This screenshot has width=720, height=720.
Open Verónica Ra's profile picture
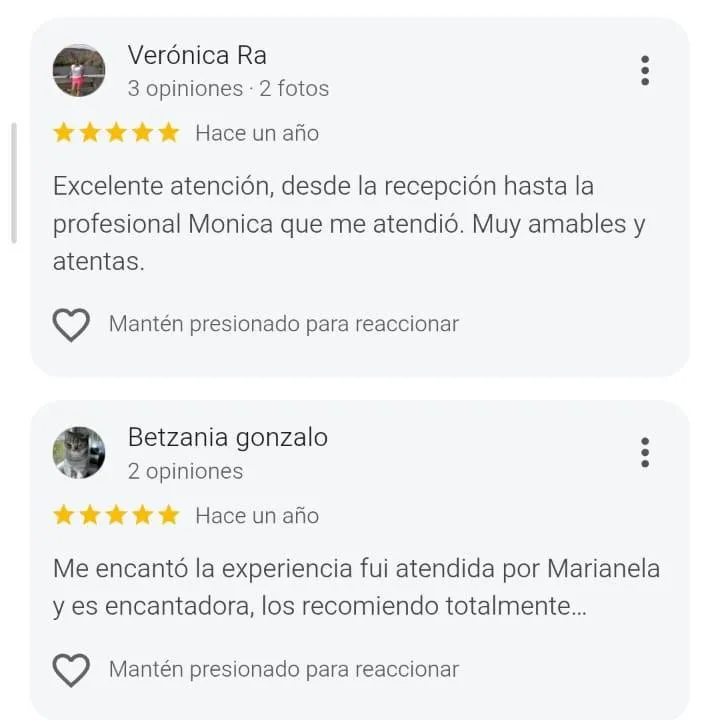(x=79, y=70)
